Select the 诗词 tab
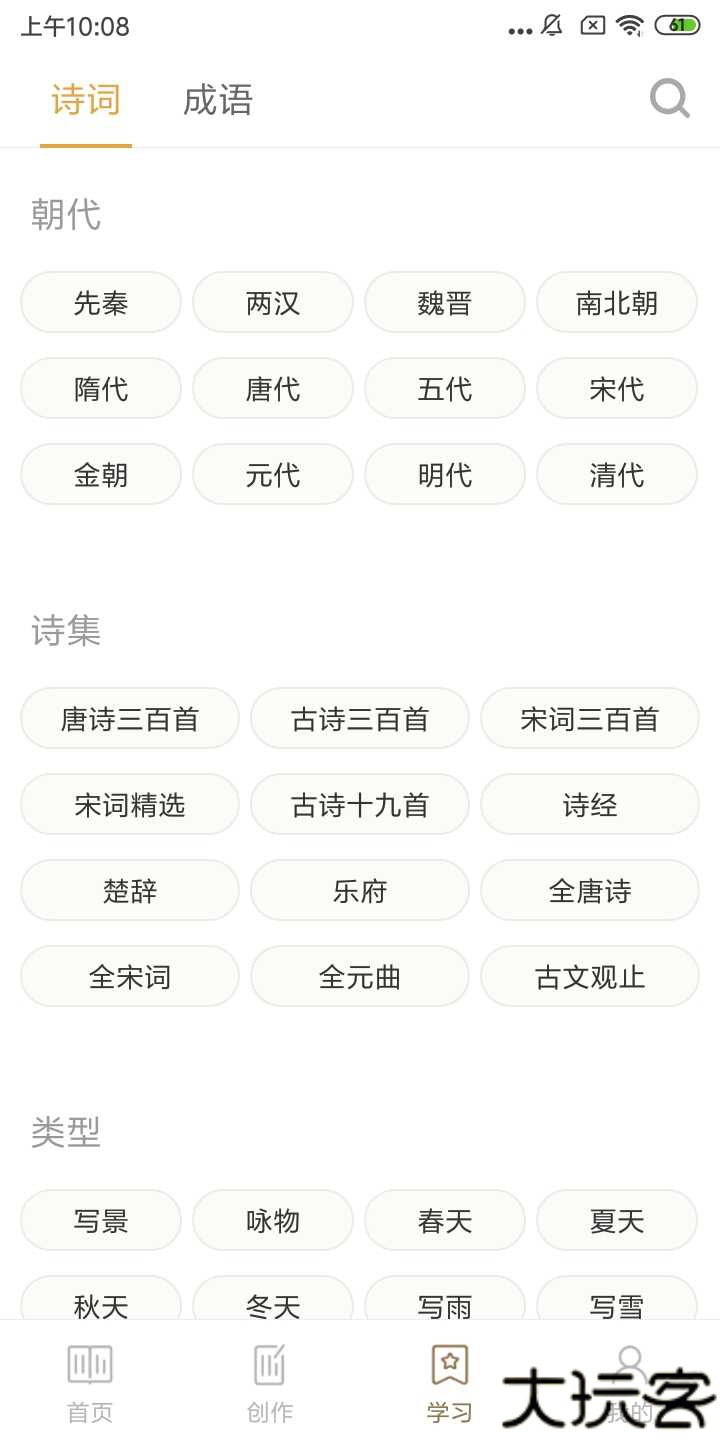Viewport: 720px width, 1440px height. tap(84, 100)
